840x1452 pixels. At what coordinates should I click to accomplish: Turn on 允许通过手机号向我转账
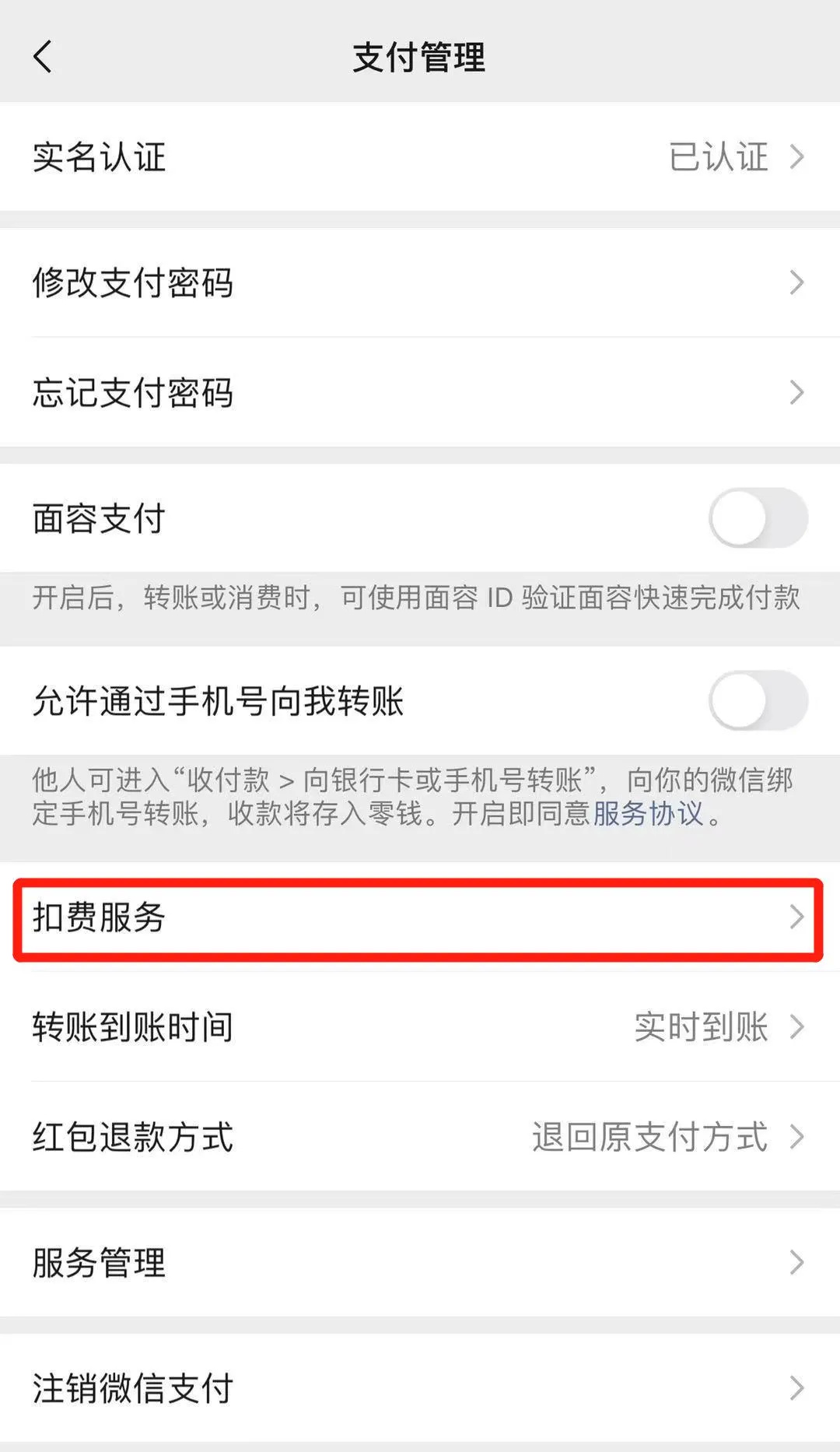click(x=758, y=700)
